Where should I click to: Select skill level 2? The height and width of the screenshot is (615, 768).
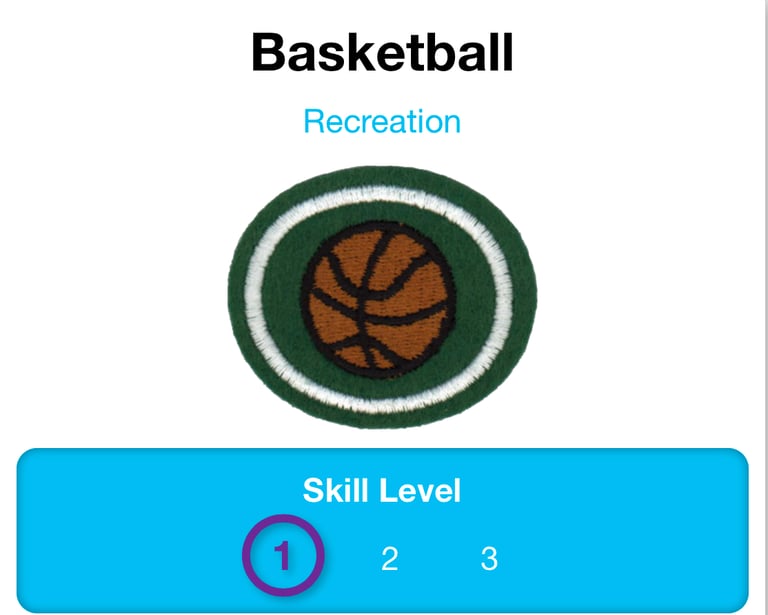pos(389,559)
